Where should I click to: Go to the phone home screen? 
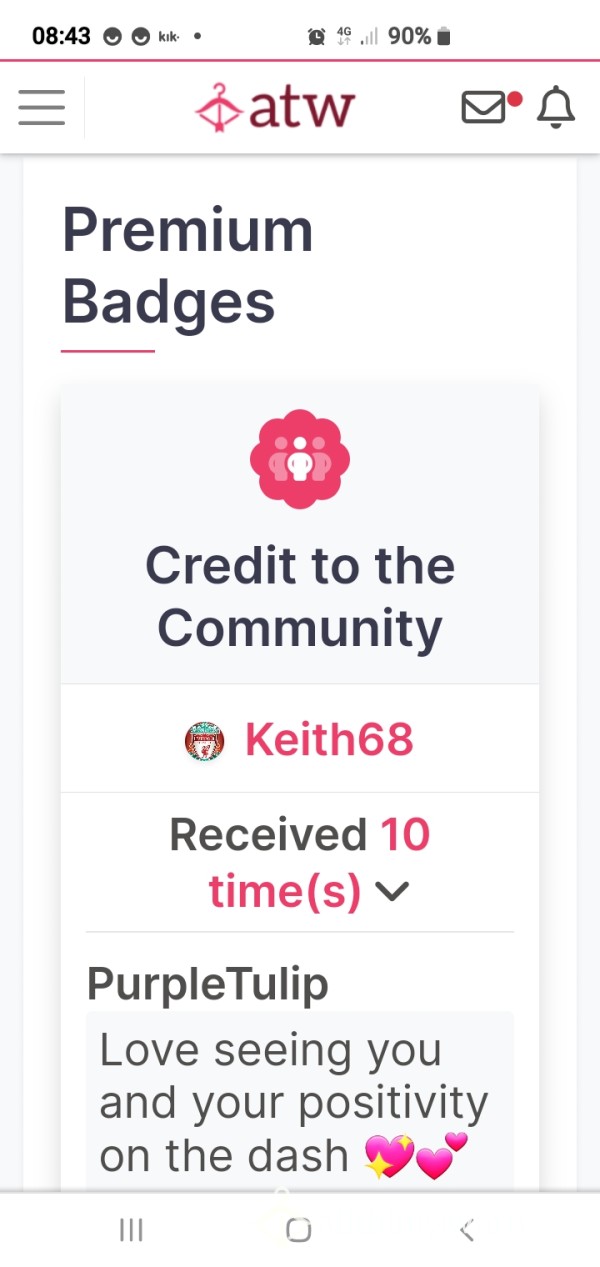[x=298, y=1230]
